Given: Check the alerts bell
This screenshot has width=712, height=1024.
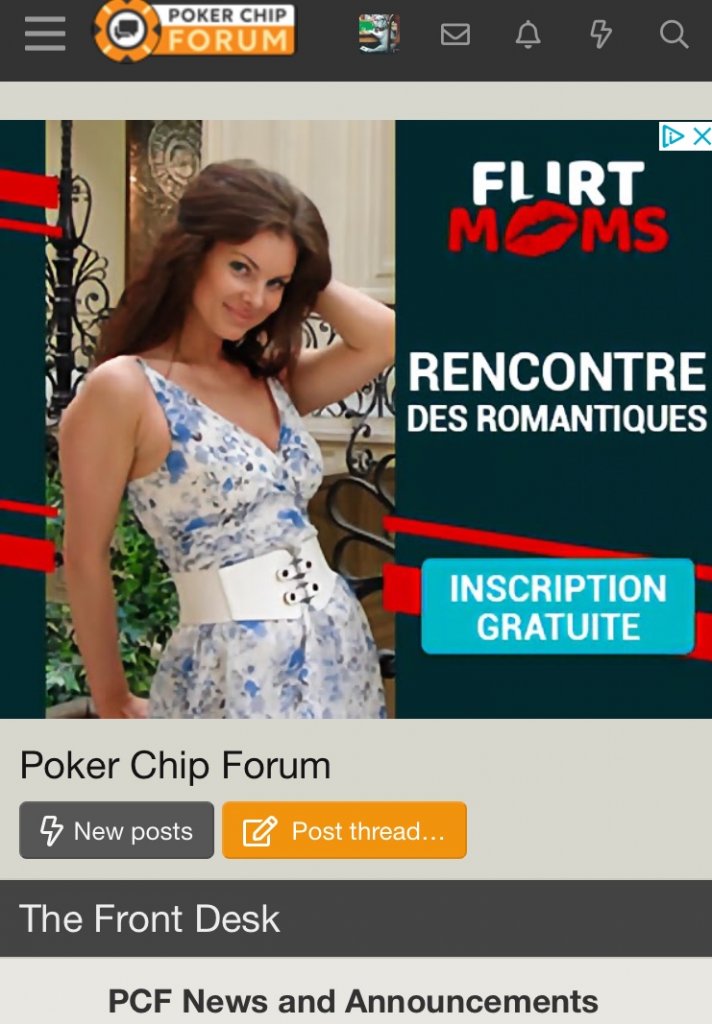Looking at the screenshot, I should point(528,35).
